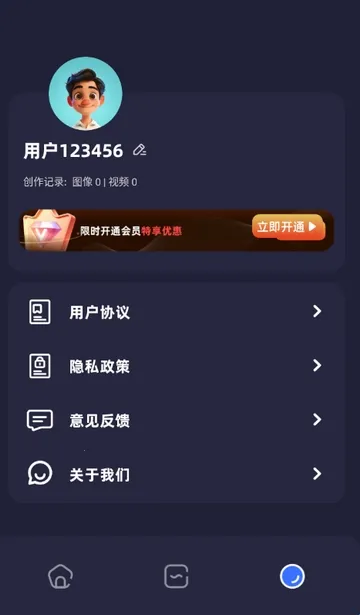Tap the edit pencil beside 用户123456
The width and height of the screenshot is (360, 615).
(139, 150)
